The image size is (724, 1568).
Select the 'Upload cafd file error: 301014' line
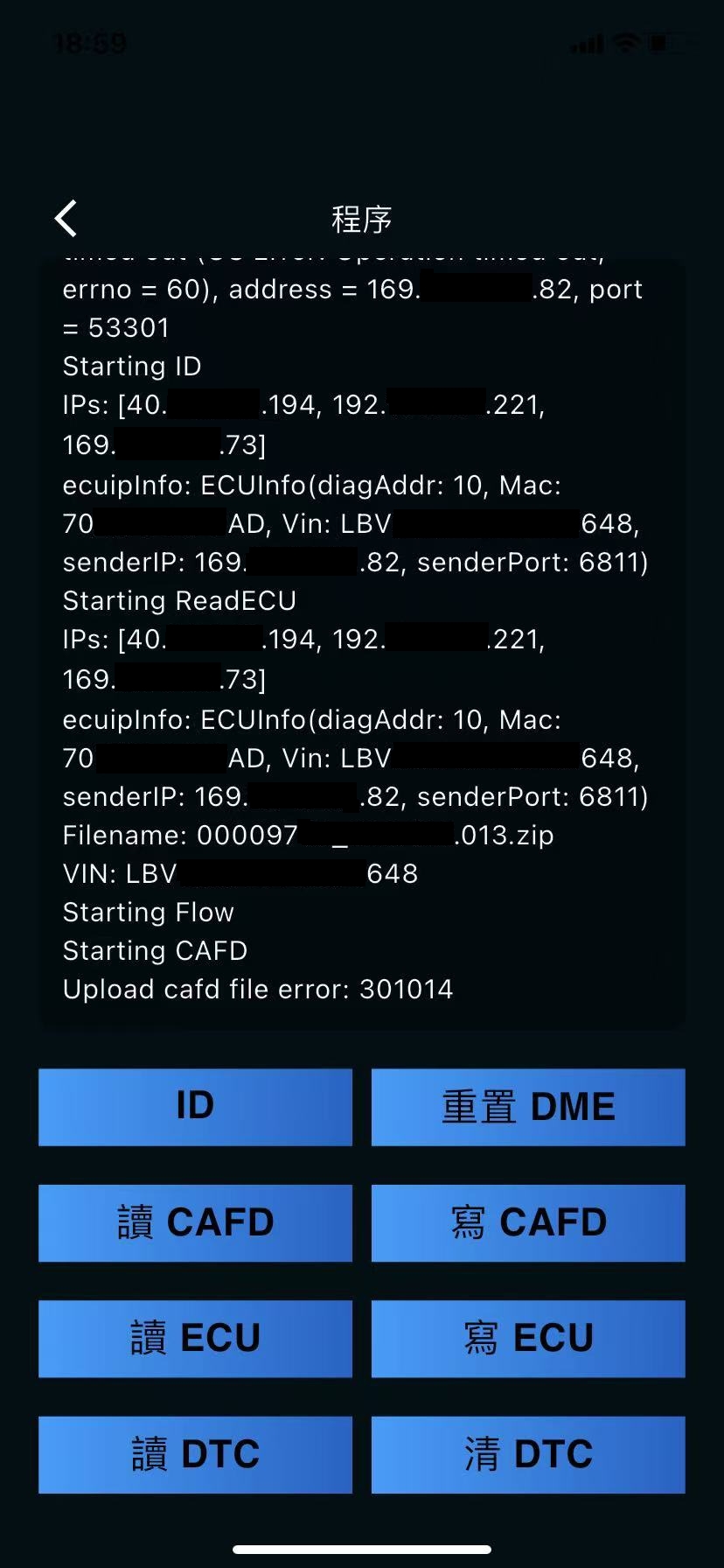[257, 989]
